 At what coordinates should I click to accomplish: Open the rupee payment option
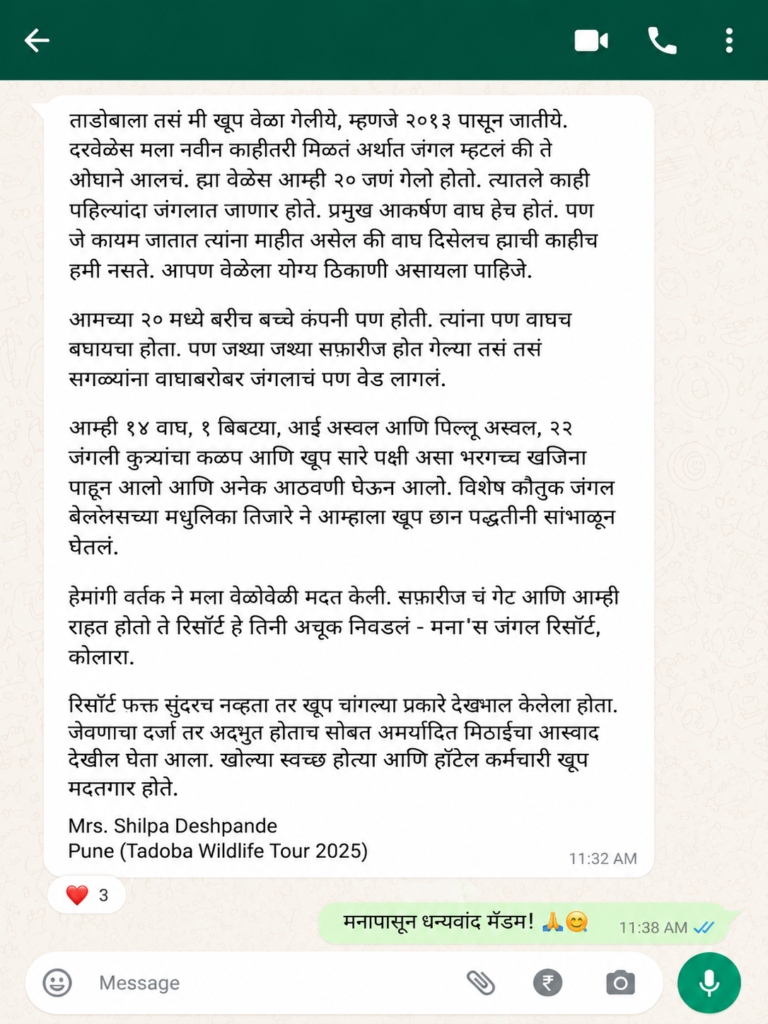click(x=548, y=982)
